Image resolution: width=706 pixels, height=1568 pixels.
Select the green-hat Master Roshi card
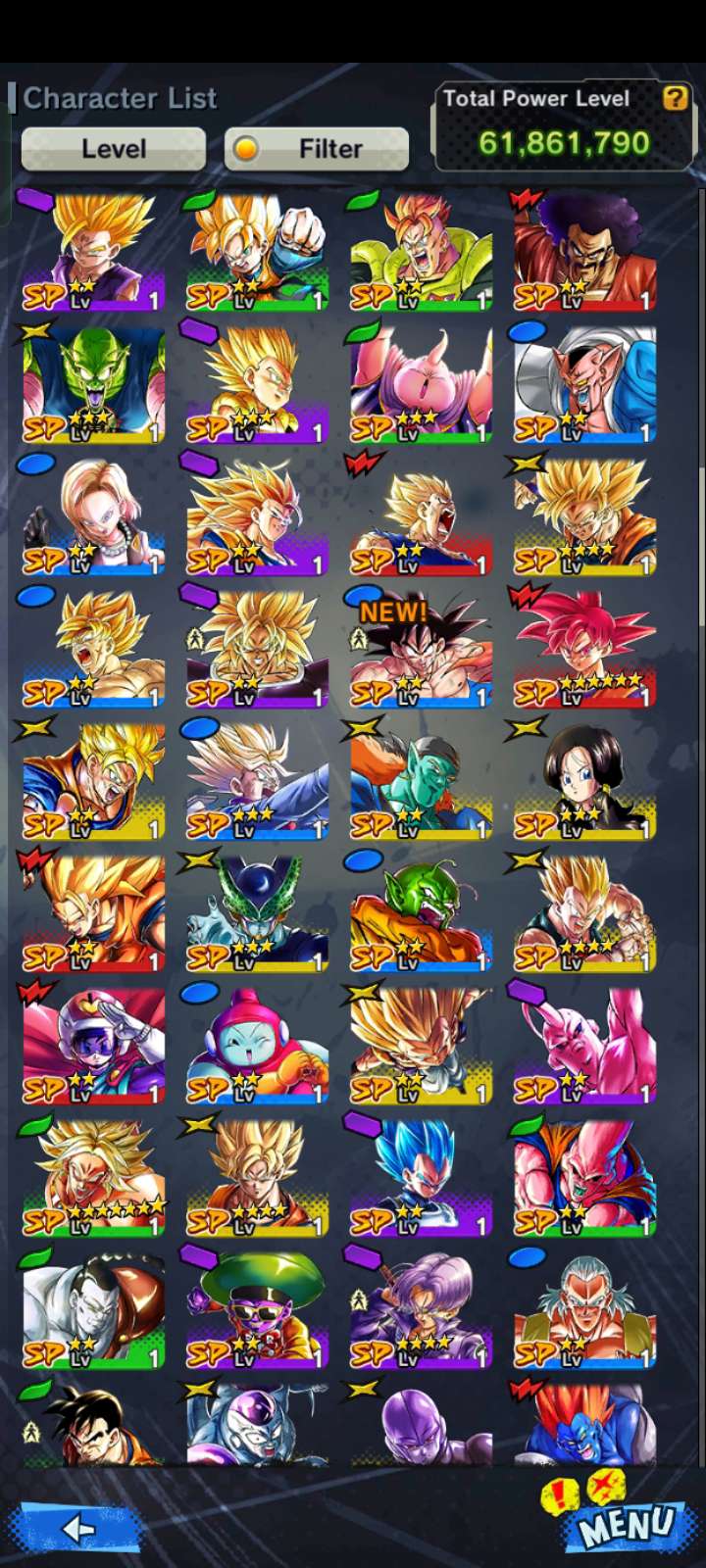pyautogui.click(x=257, y=1309)
